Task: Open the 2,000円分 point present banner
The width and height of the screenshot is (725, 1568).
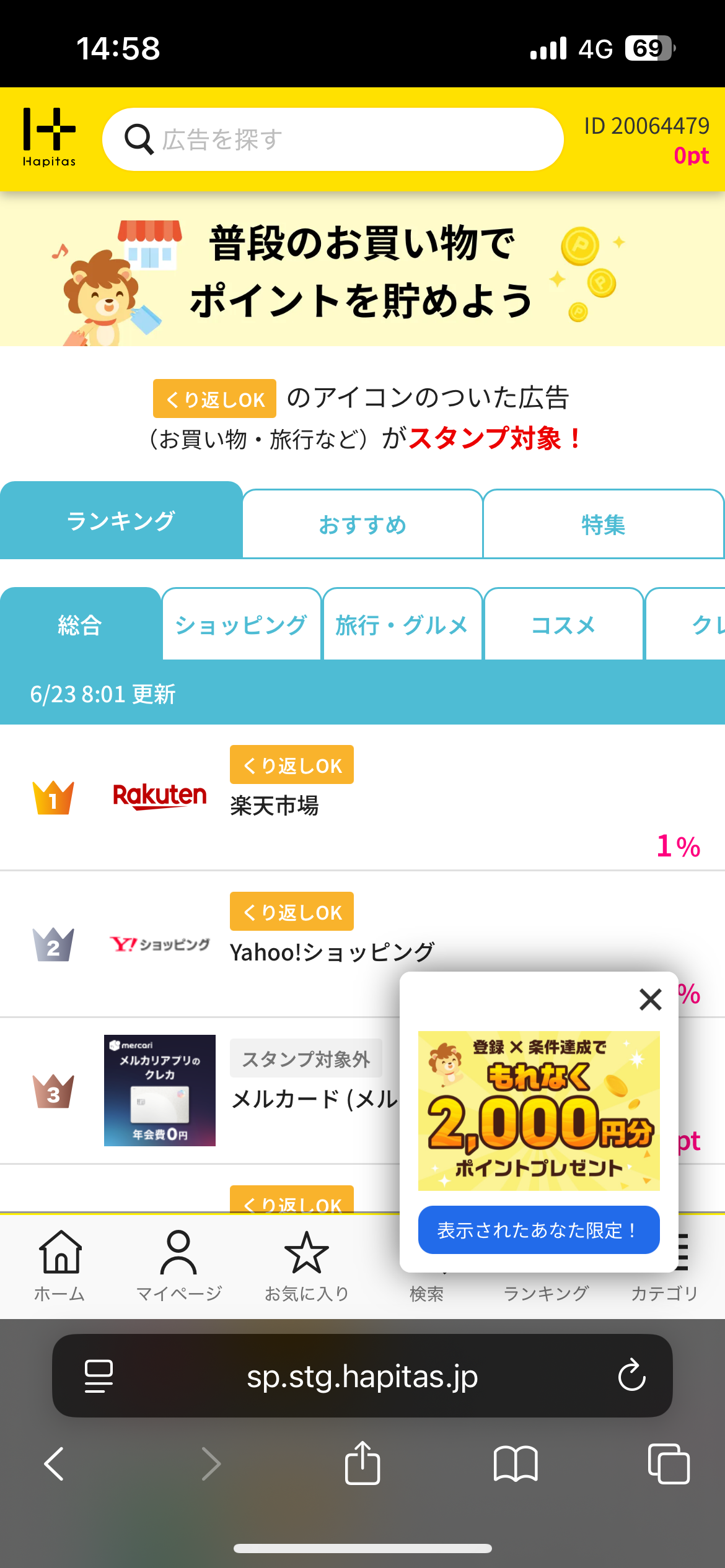Action: click(538, 1110)
